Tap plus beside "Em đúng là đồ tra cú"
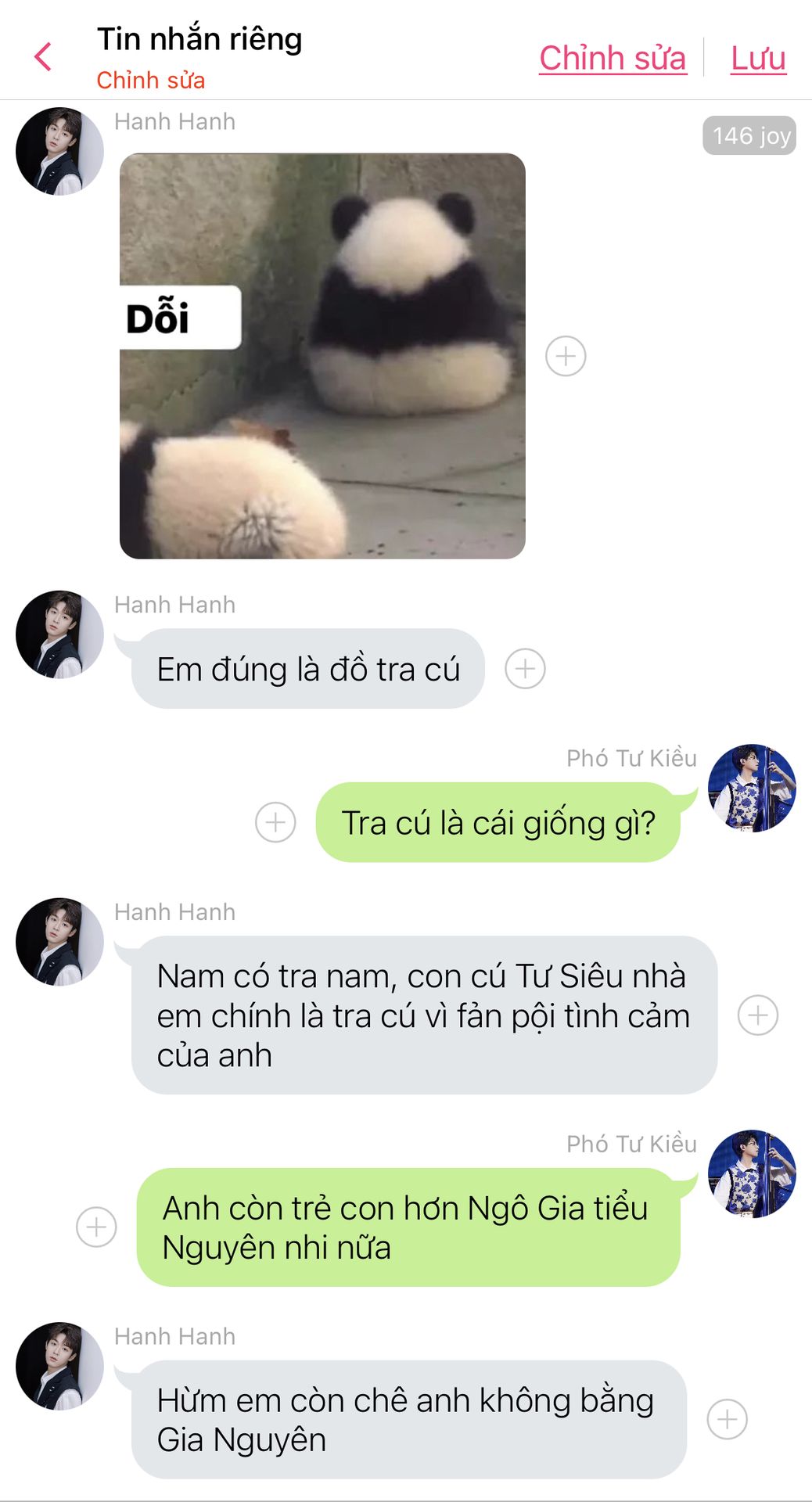 point(525,669)
